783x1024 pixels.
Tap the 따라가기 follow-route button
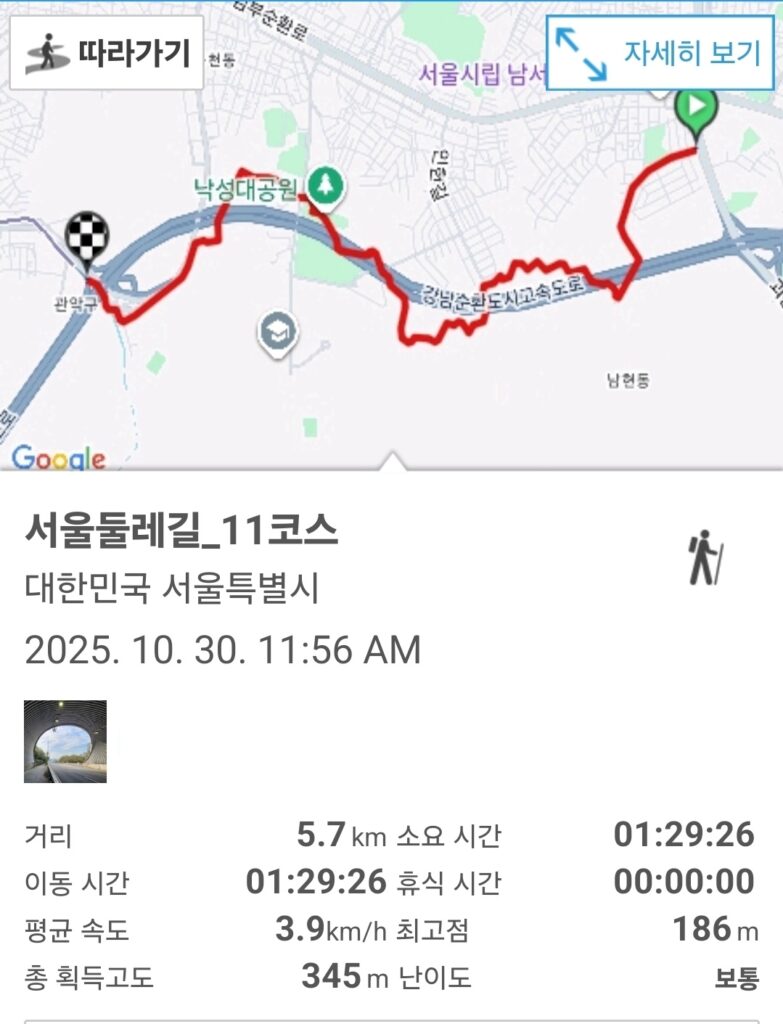tap(107, 52)
